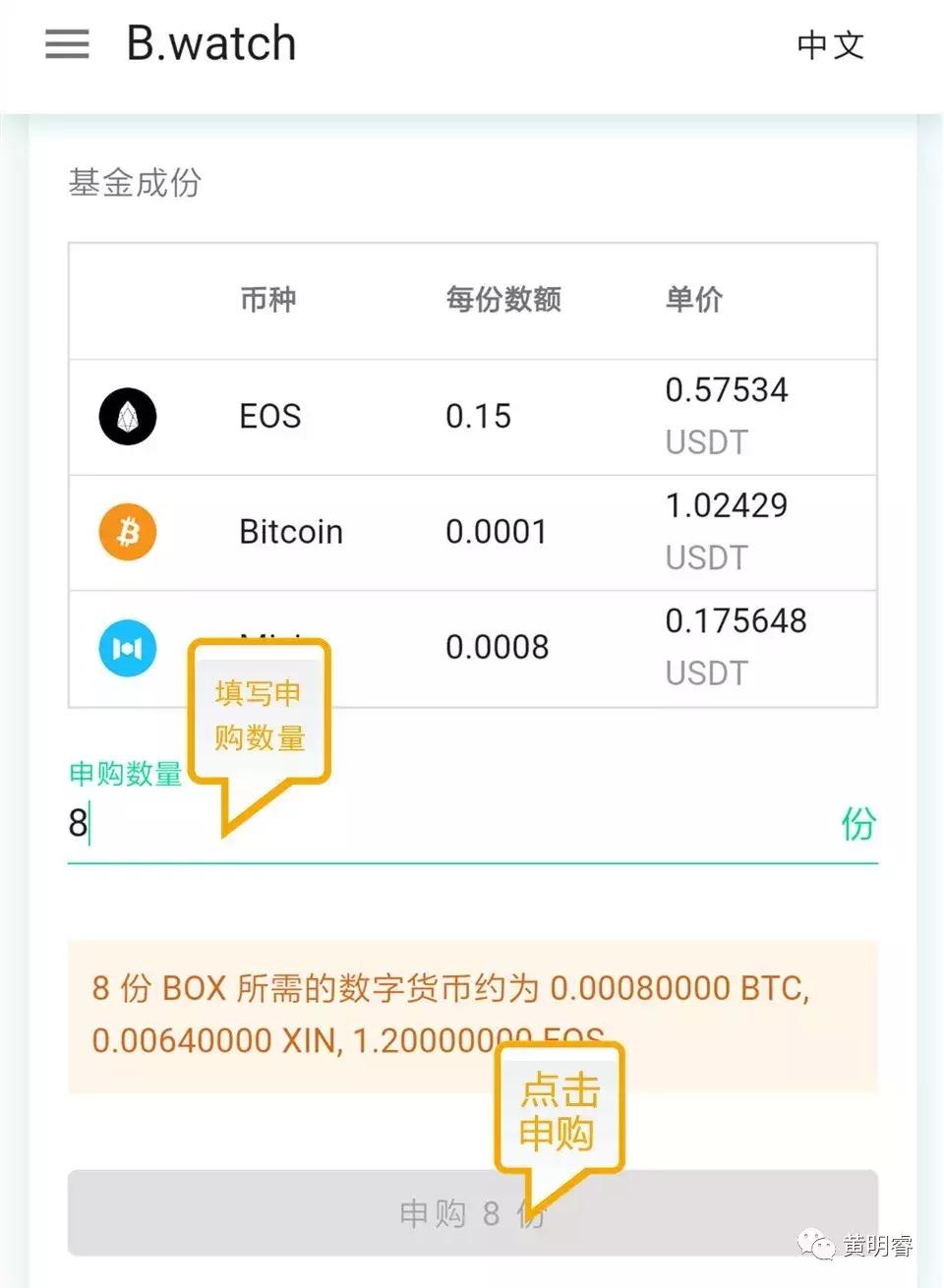Tap the Bitcoin symbol in the 币种 column
Screen dimensions: 944x1288
click(290, 532)
